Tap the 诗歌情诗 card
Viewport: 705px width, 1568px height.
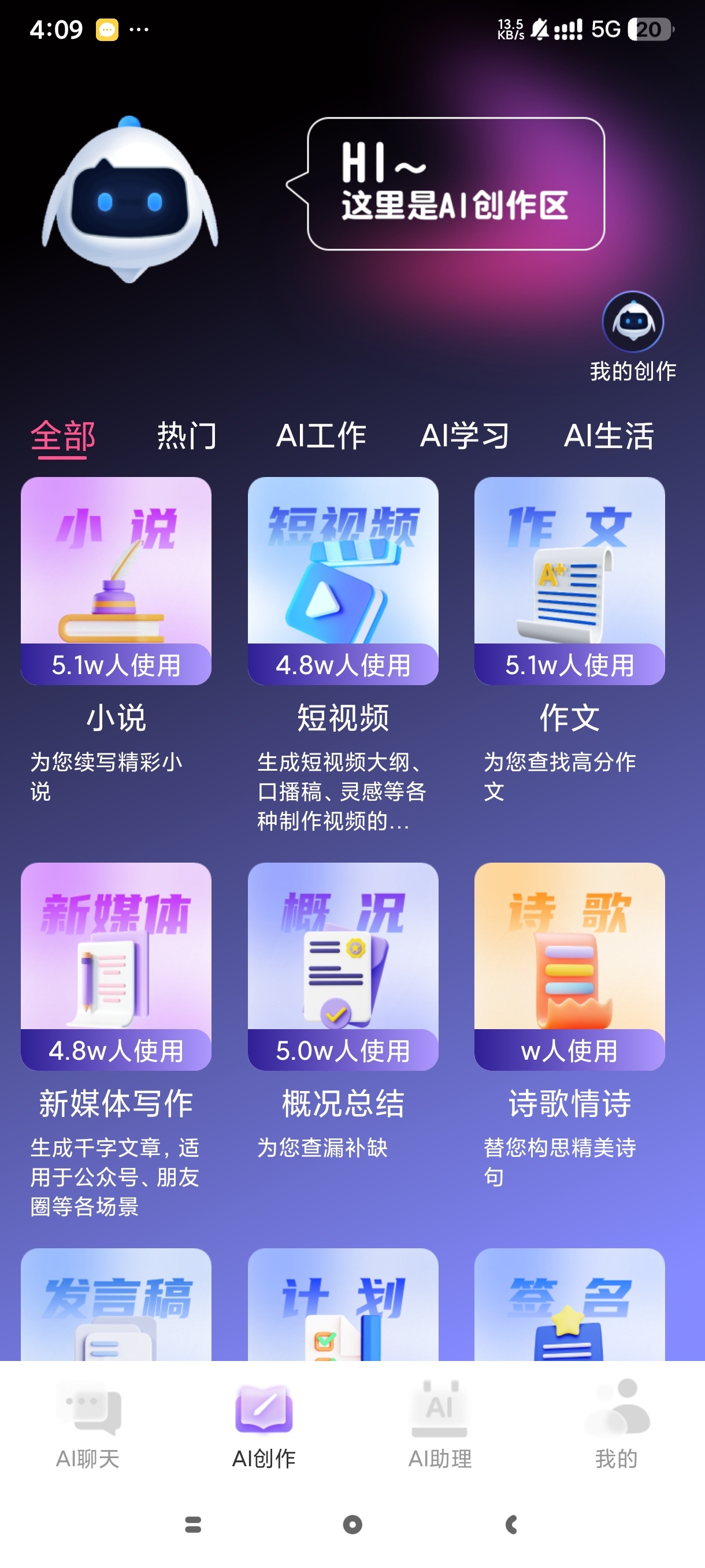point(569,966)
